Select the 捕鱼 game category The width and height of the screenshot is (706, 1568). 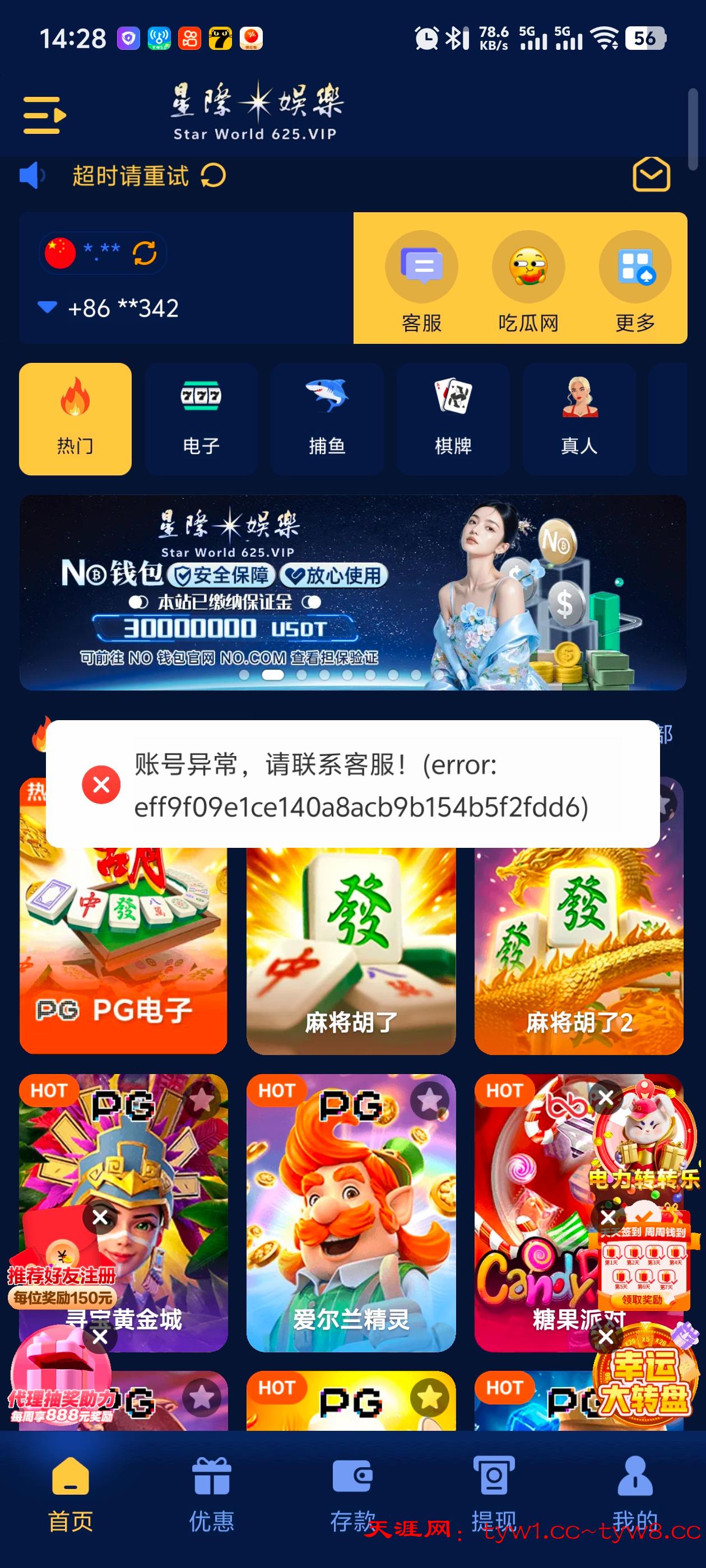point(327,419)
